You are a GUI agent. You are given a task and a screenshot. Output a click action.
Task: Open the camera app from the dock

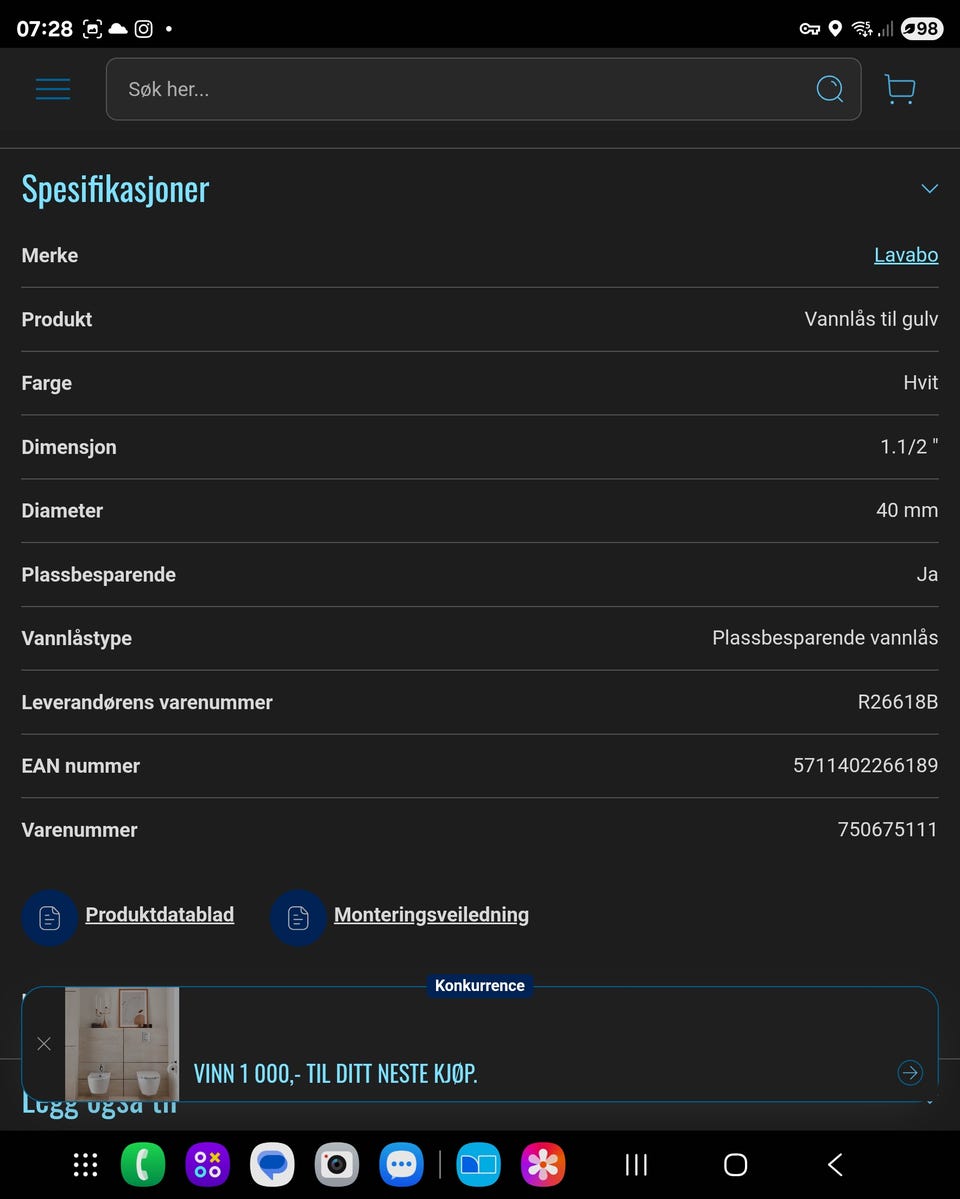[x=336, y=1164]
